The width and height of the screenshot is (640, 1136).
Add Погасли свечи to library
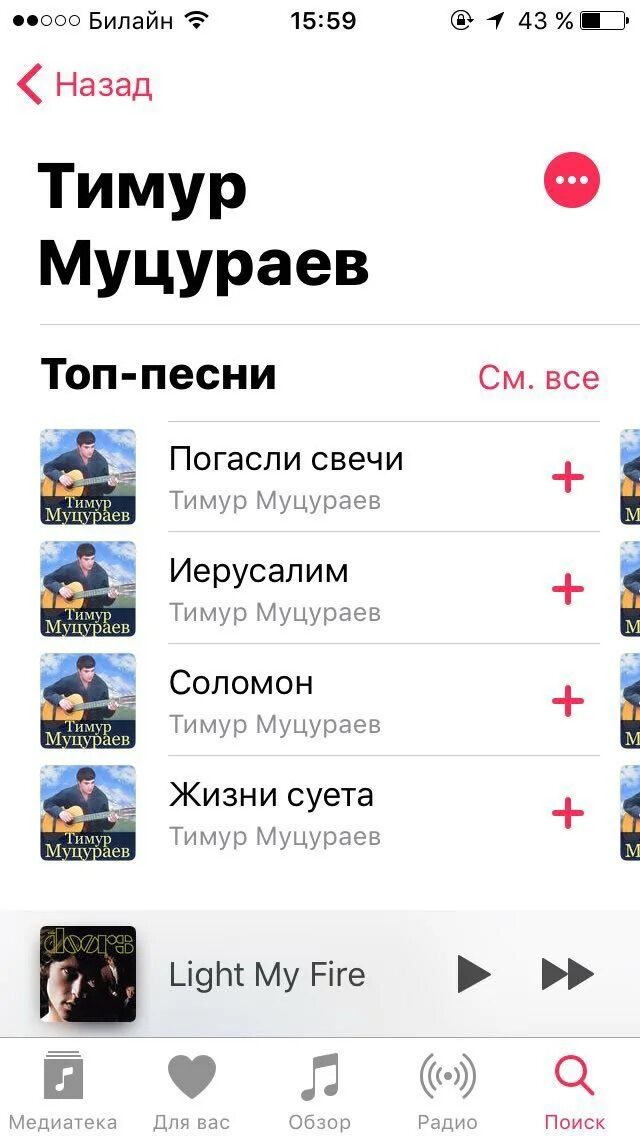pos(568,478)
